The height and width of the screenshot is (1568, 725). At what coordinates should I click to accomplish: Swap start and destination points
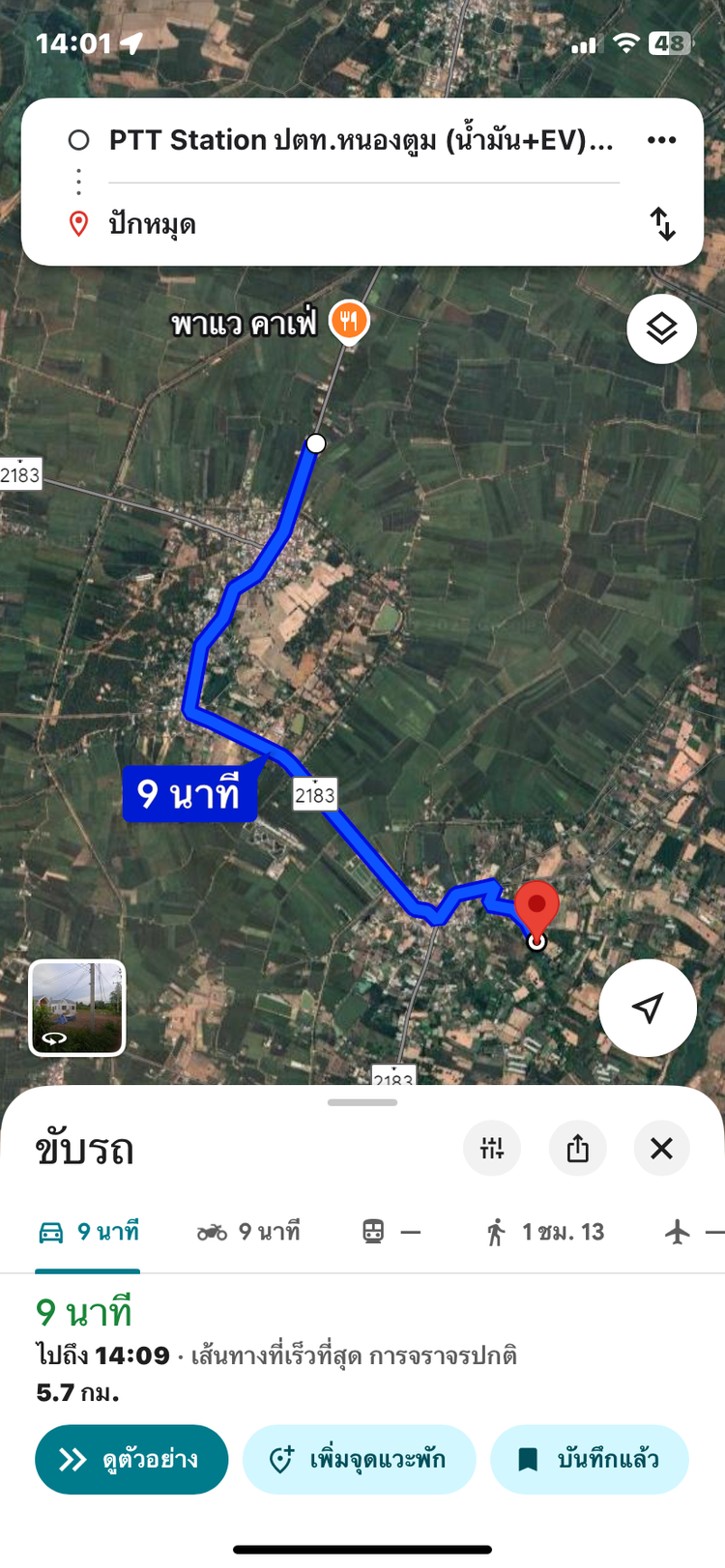click(662, 224)
